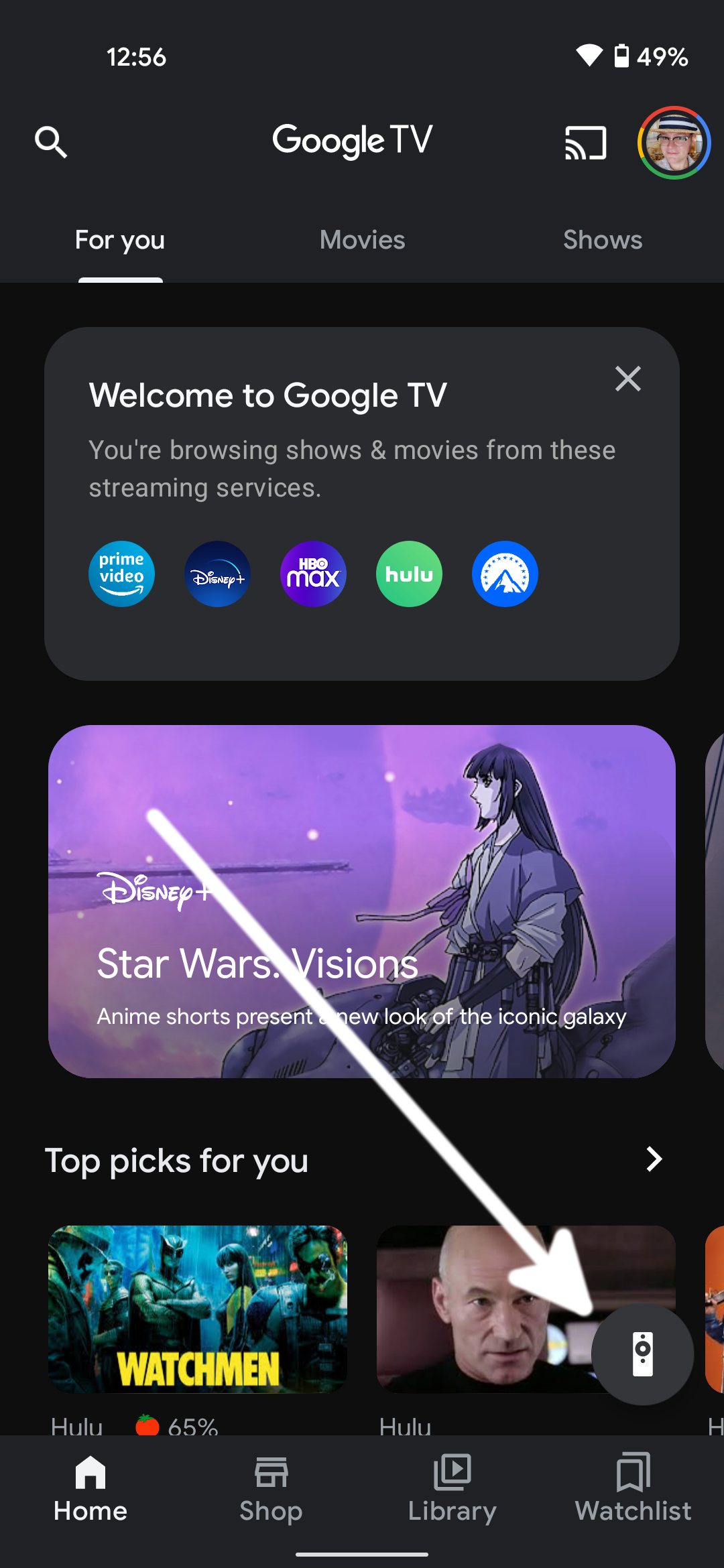Switch to the Shows tab
This screenshot has width=724, height=1568.
pos(602,240)
